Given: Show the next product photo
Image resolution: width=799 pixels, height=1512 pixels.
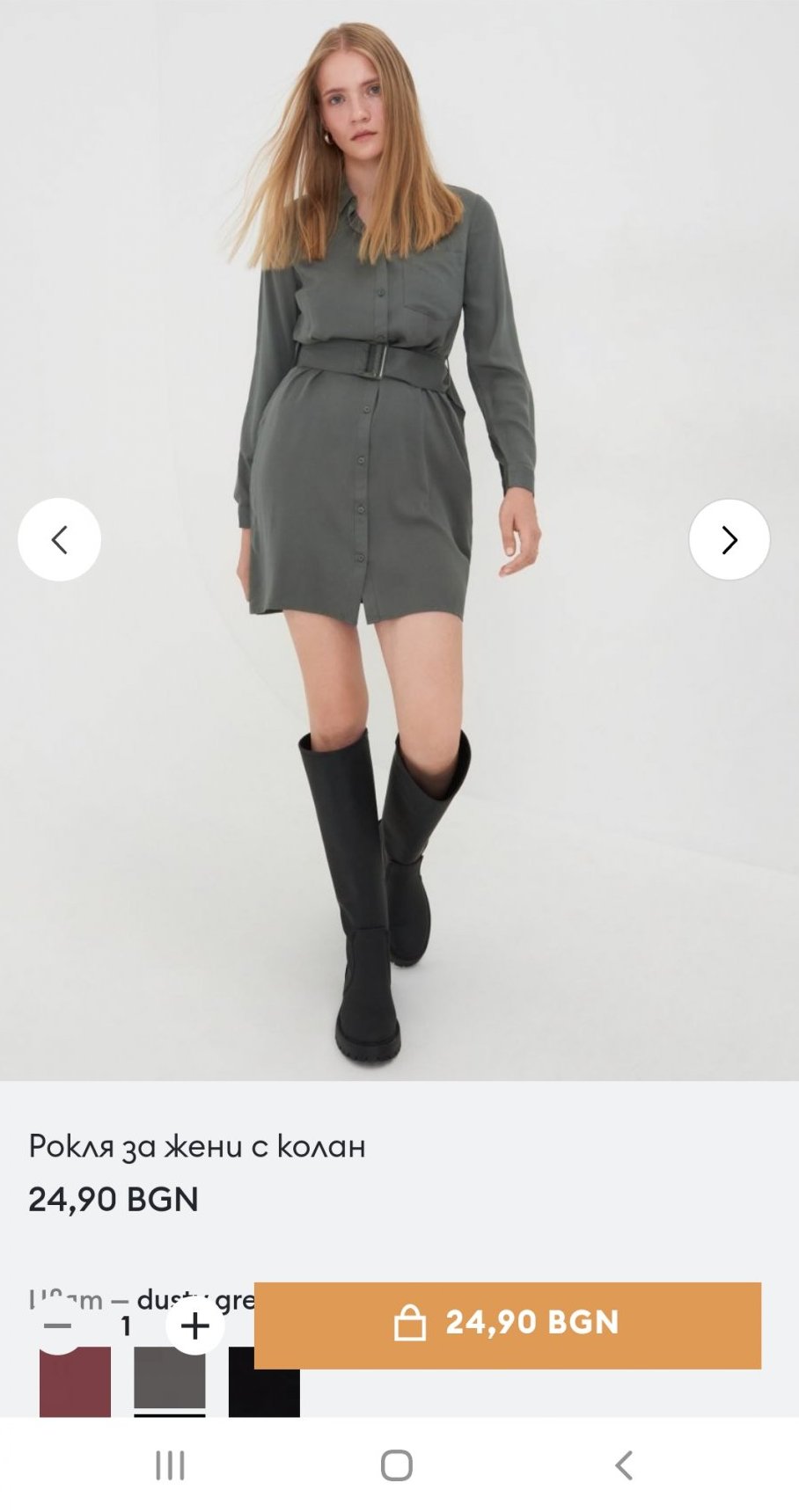Looking at the screenshot, I should coord(729,539).
